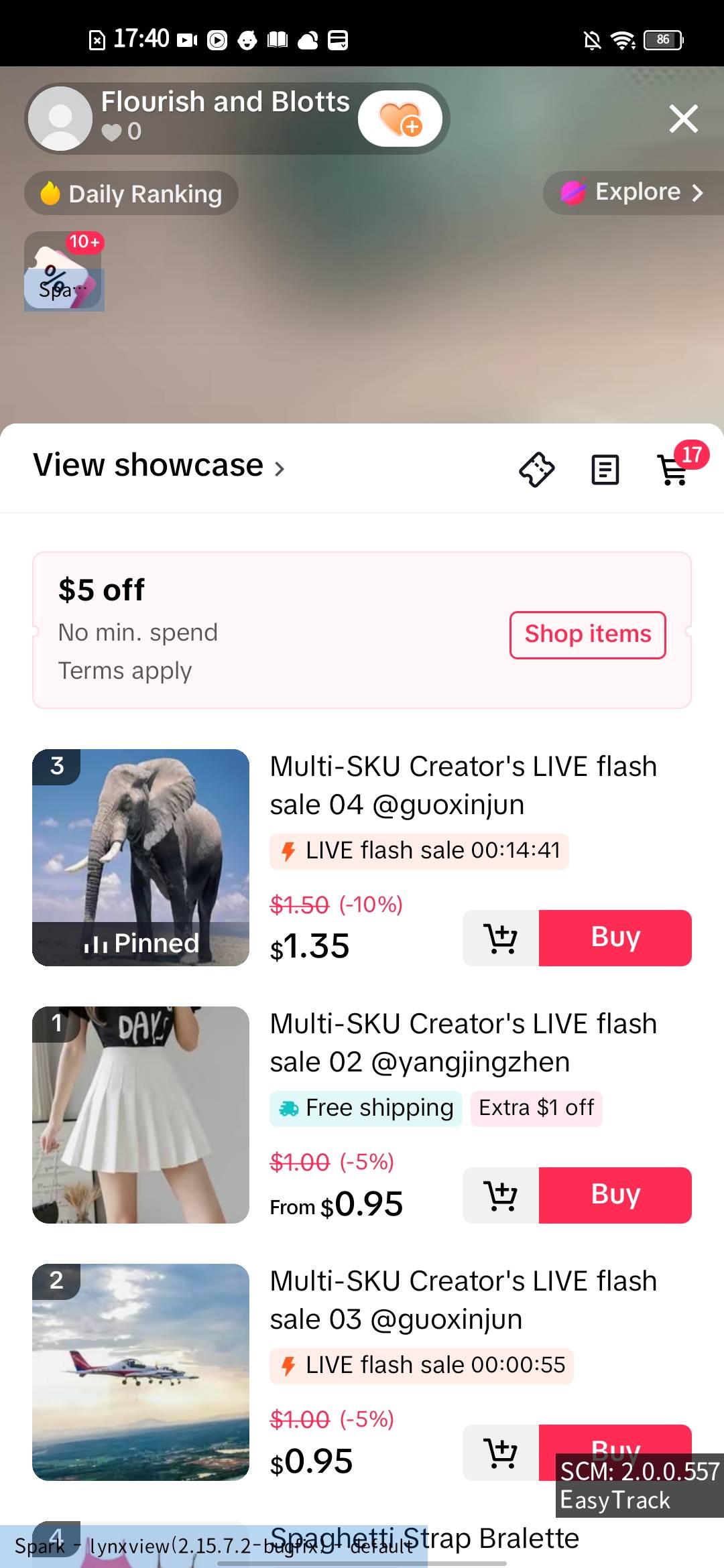Open the airplane product image
Viewport: 724px width, 1568px height.
141,1372
